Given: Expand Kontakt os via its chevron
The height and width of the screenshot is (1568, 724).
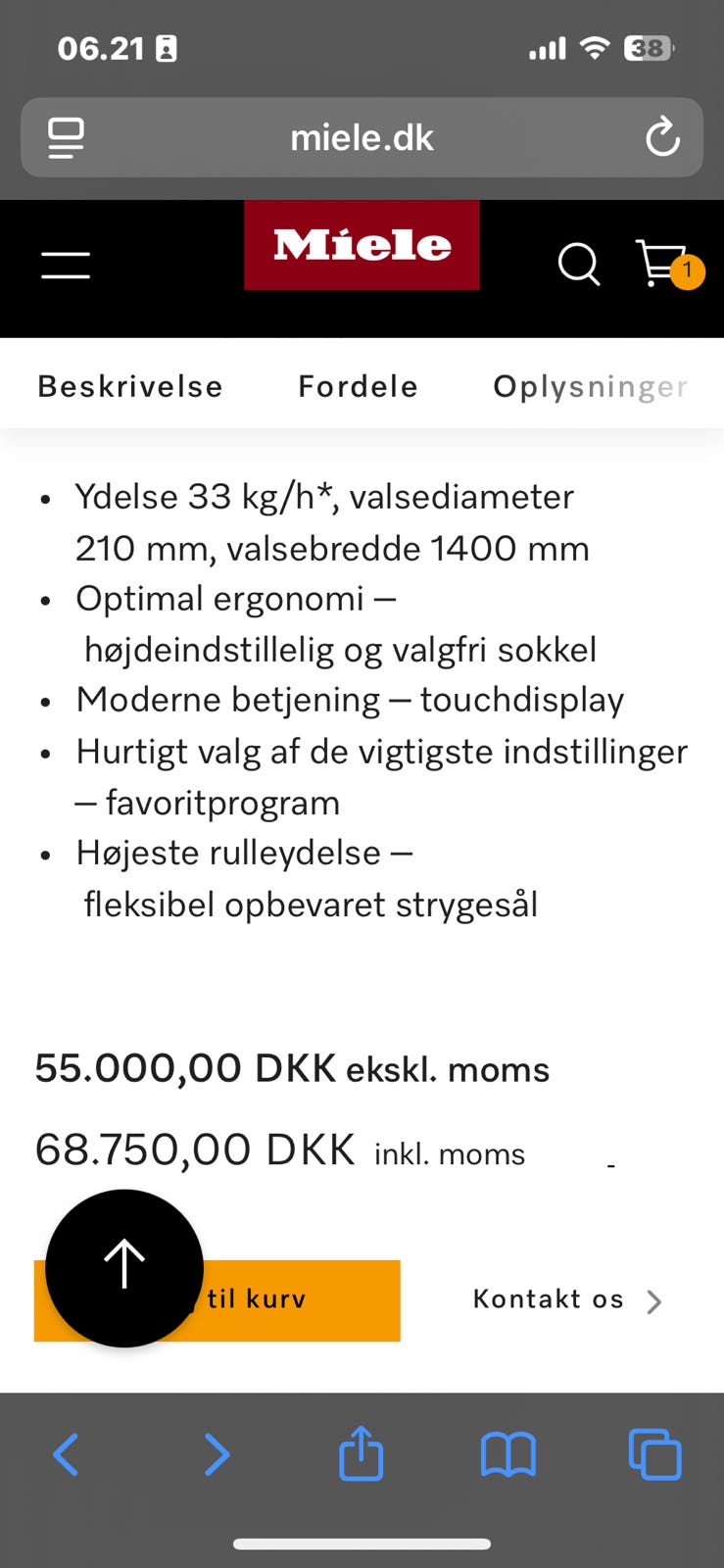Looking at the screenshot, I should 653,1300.
